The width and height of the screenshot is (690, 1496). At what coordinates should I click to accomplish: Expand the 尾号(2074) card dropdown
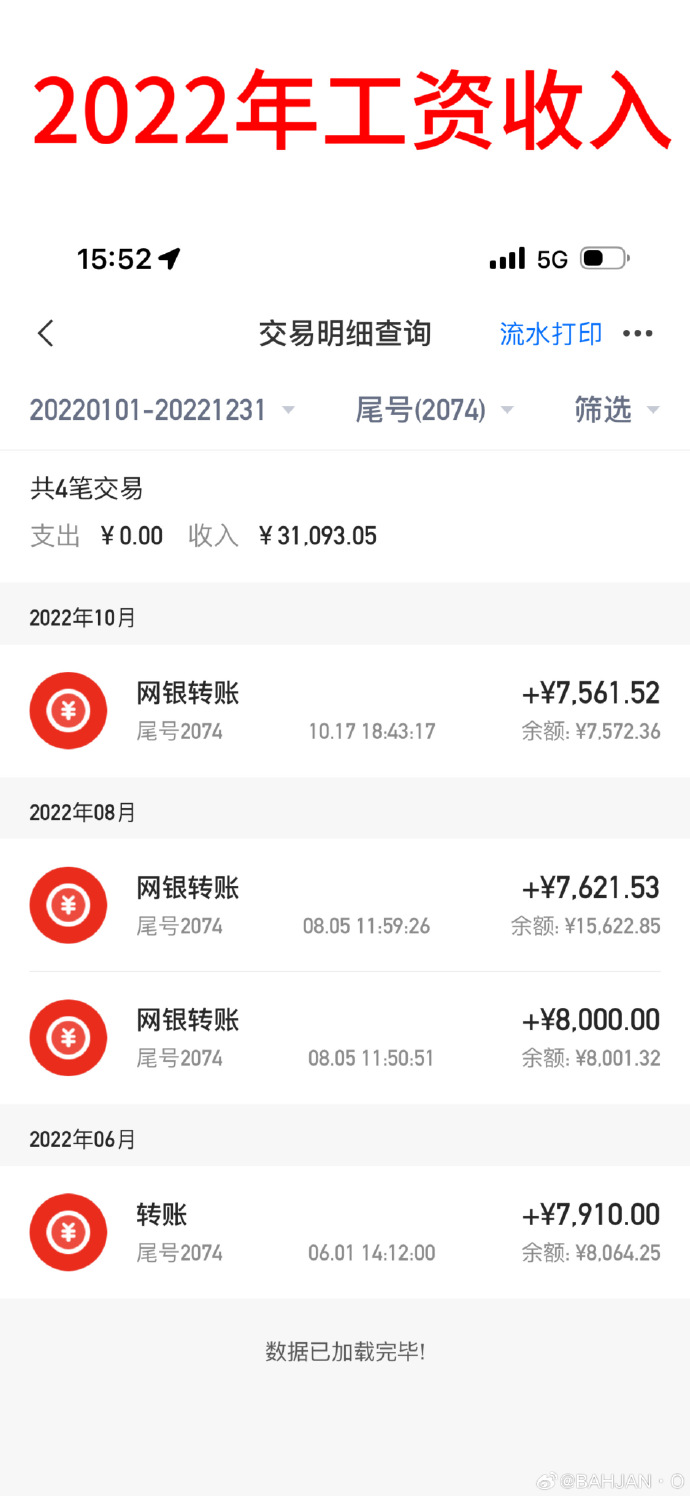tap(435, 410)
